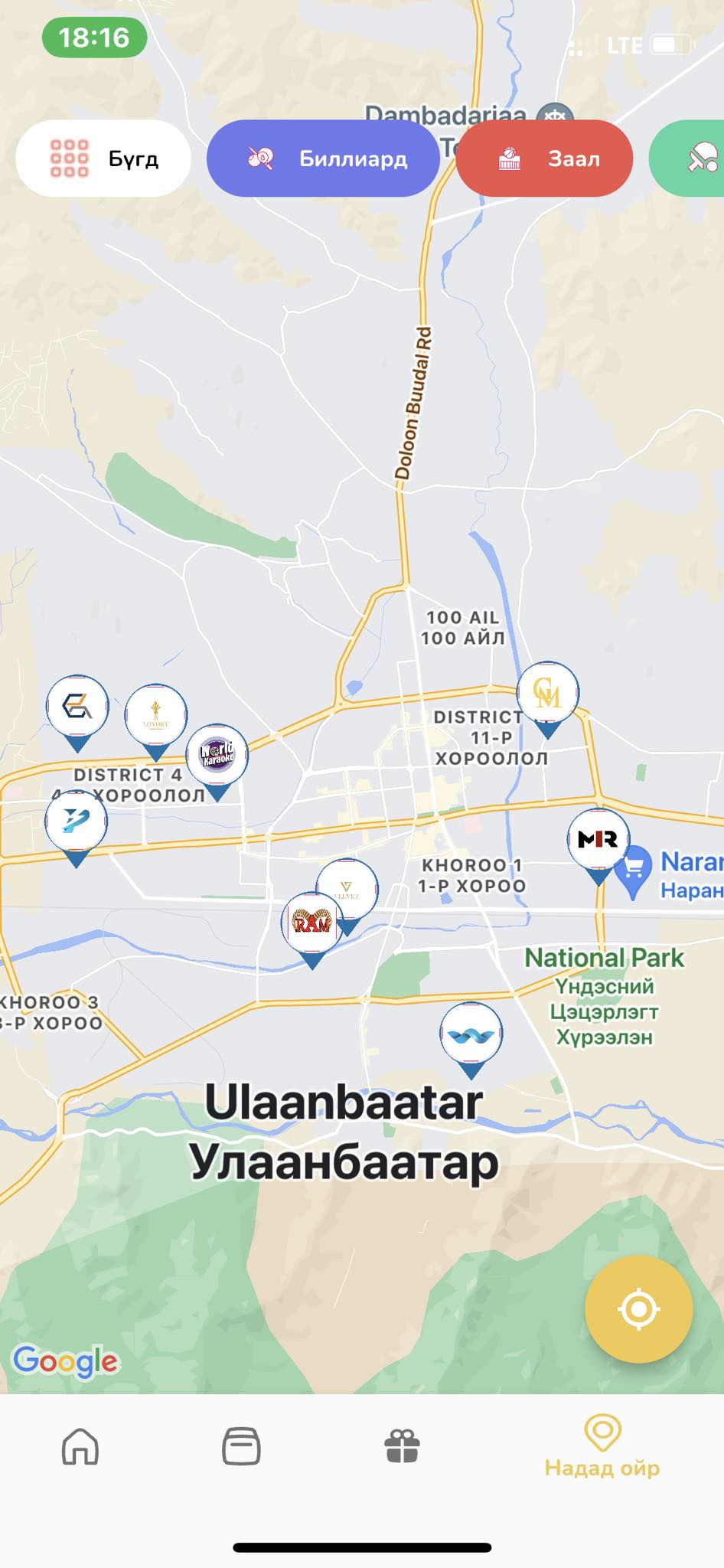
Task: Filter map by Заал
Action: 544,158
